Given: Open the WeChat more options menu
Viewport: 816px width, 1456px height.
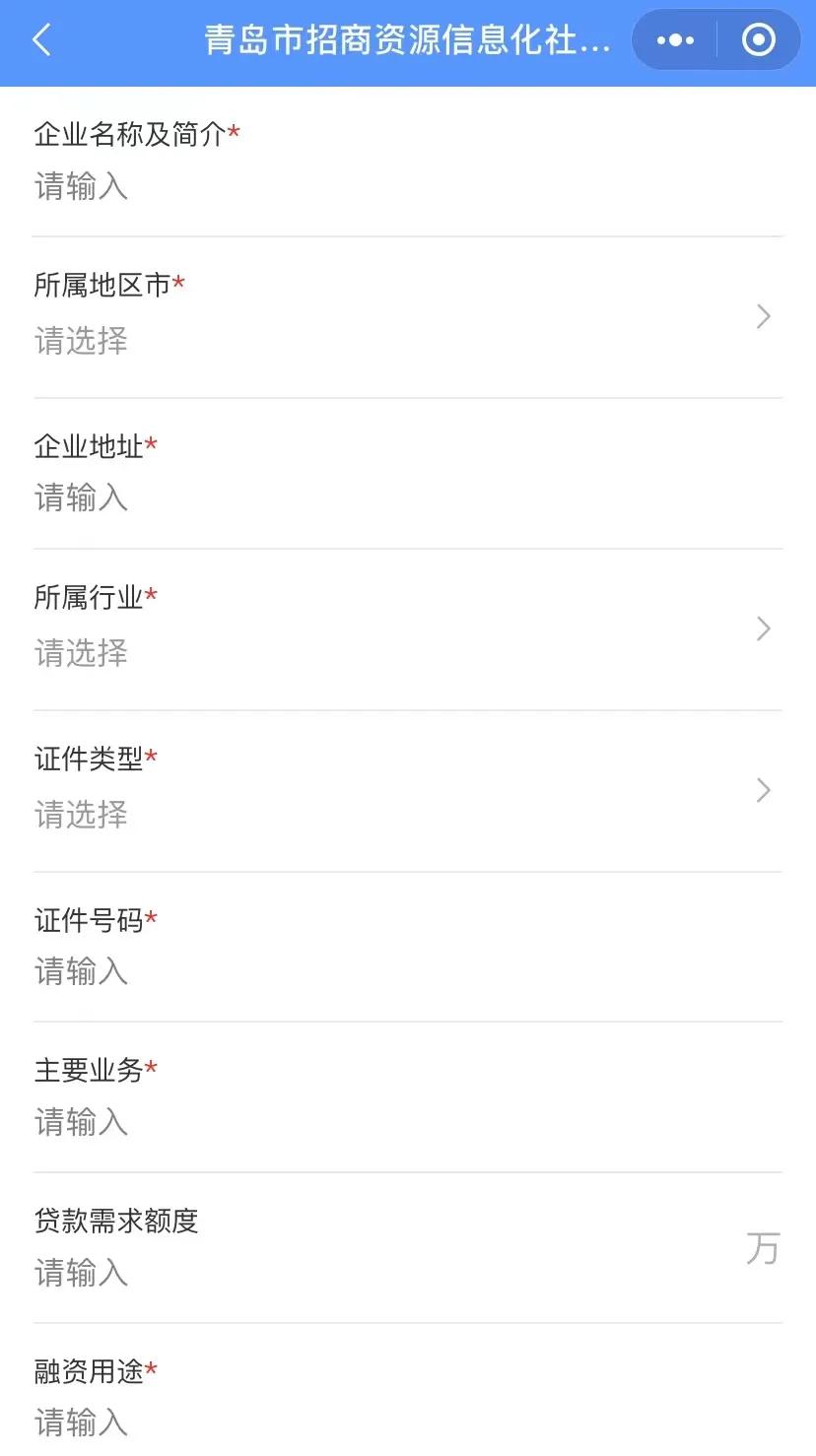Looking at the screenshot, I should (x=673, y=40).
